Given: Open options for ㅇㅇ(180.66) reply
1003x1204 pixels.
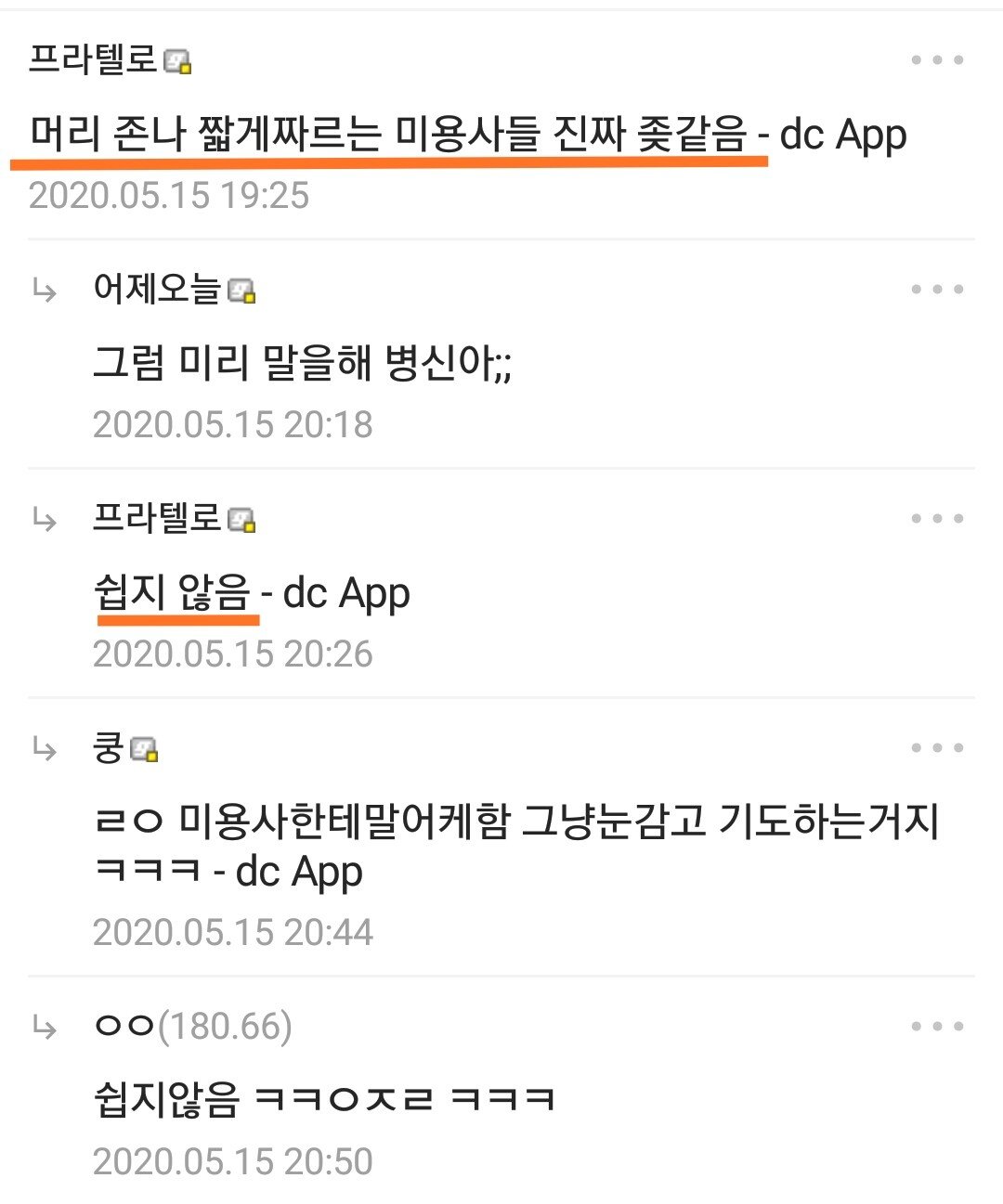Looking at the screenshot, I should (x=936, y=1027).
